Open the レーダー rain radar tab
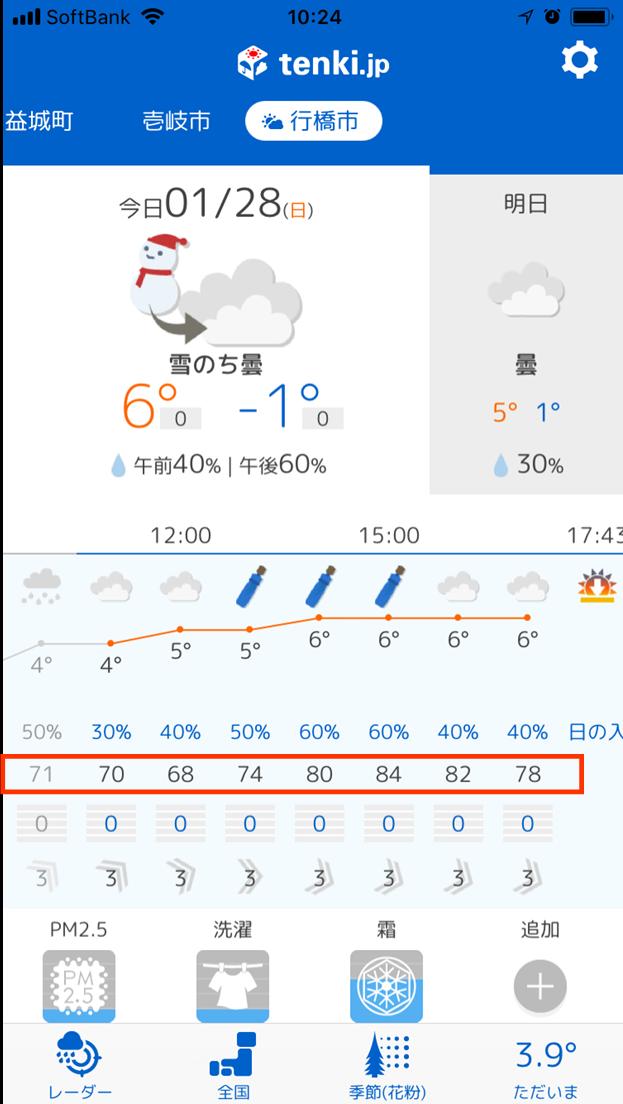623x1104 pixels. tap(79, 1065)
